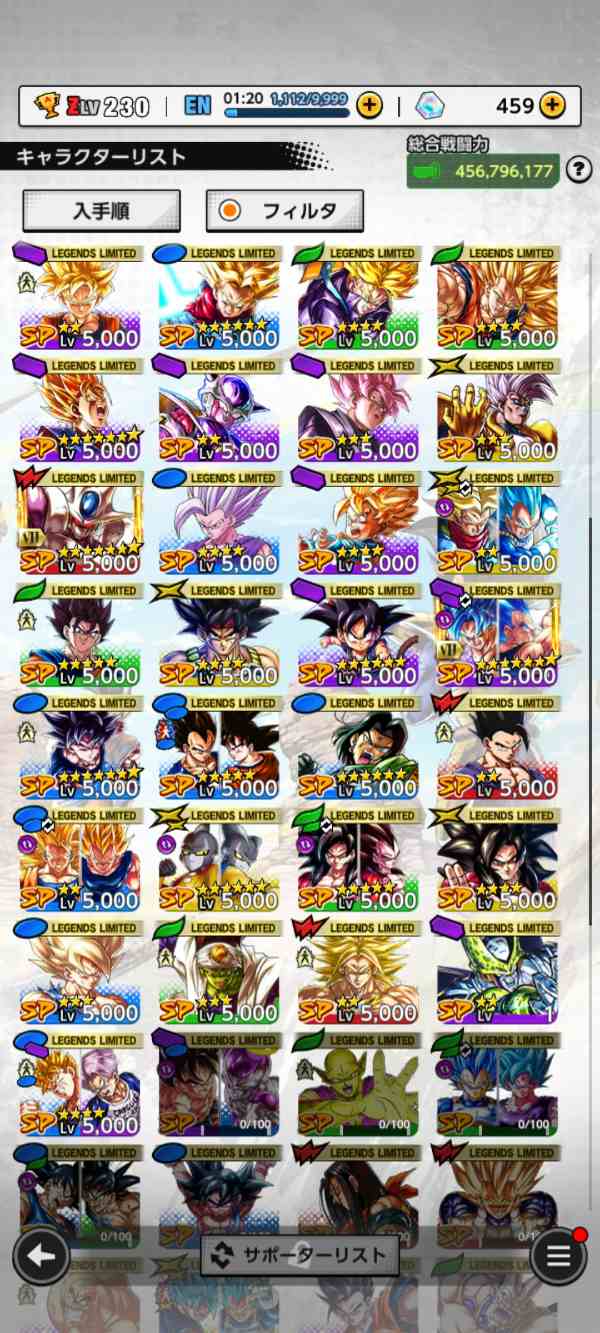The image size is (600, 1333).
Task: Open the フィルタ filter button
Action: (284, 211)
